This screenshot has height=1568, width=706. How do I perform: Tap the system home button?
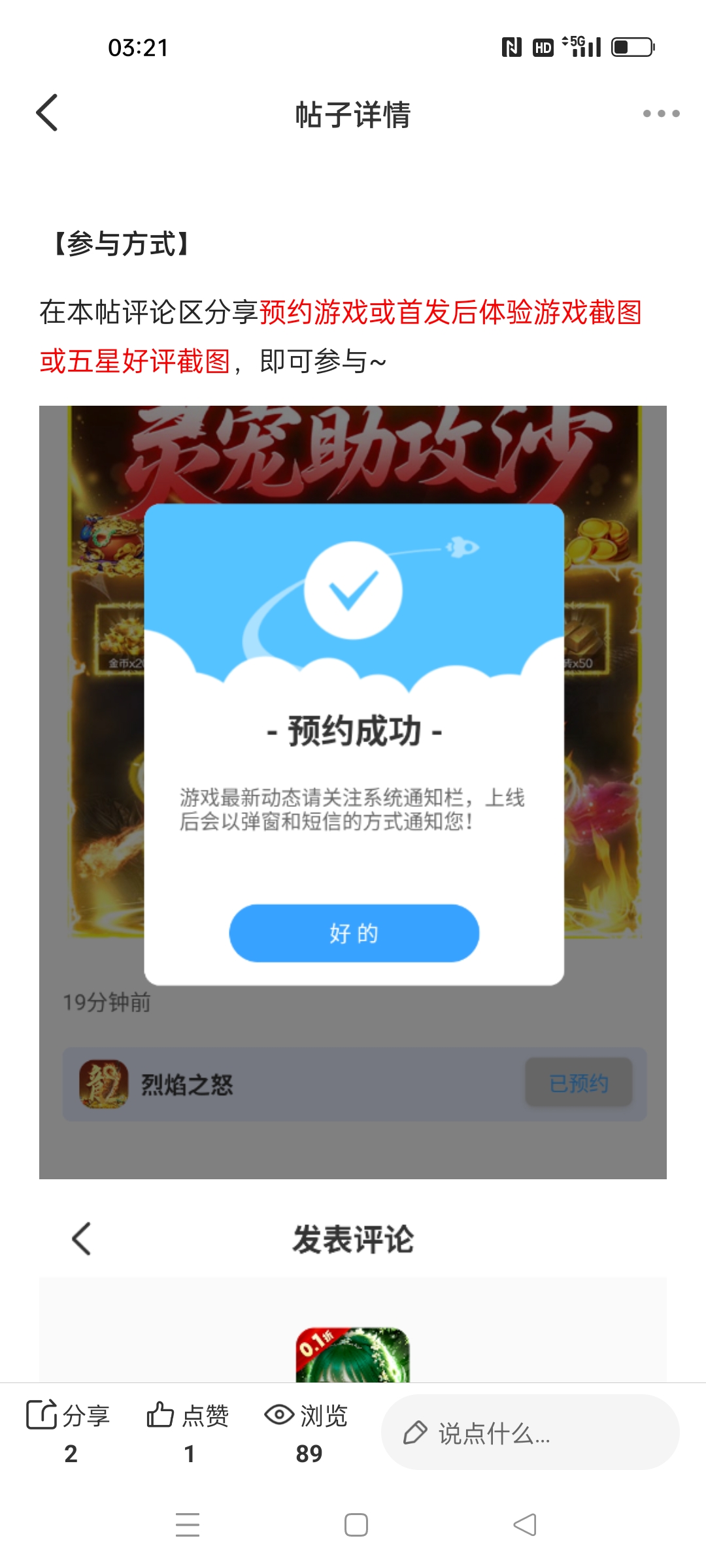356,1525
